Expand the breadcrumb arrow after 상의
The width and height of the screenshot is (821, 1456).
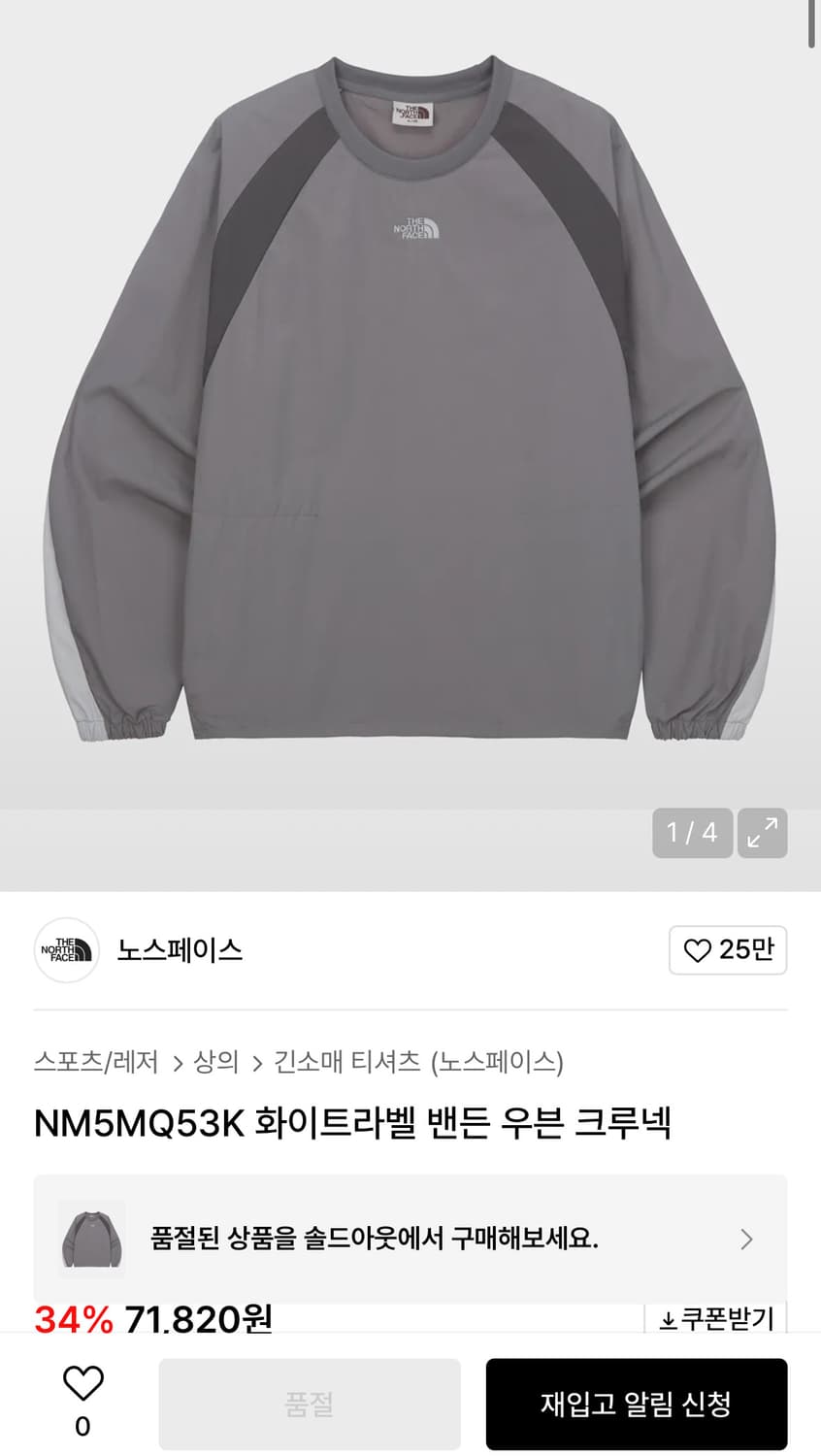[x=252, y=1062]
